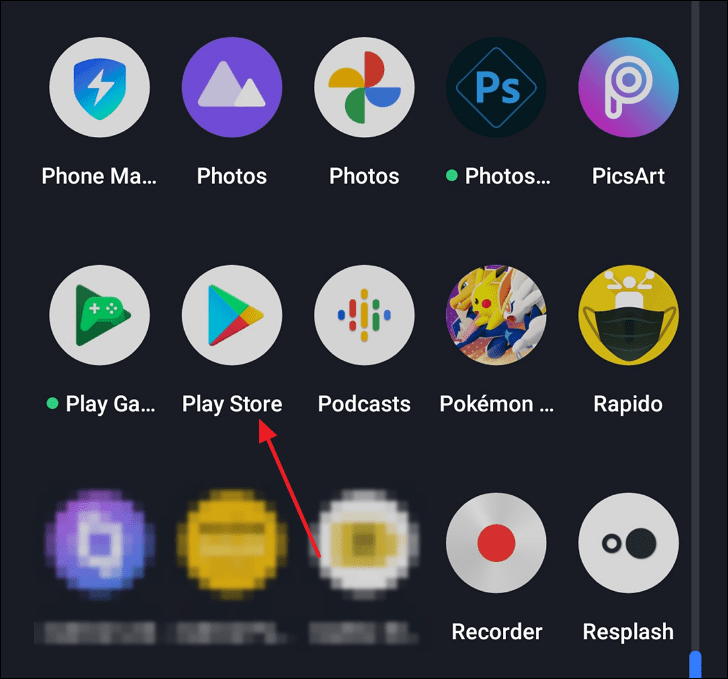
Task: Open Photos with the purple mountain icon
Action: point(232,88)
